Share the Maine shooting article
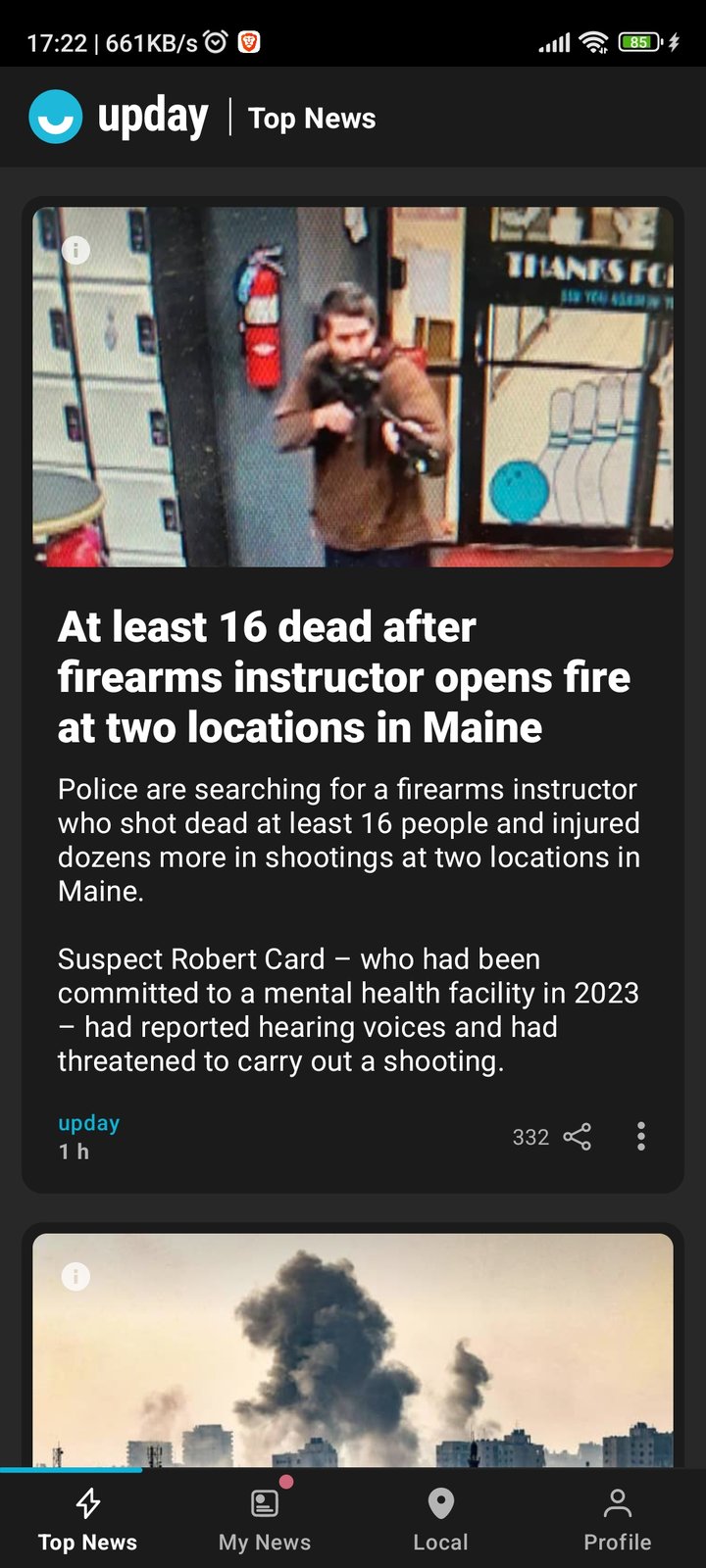This screenshot has height=1568, width=706. click(x=578, y=1137)
